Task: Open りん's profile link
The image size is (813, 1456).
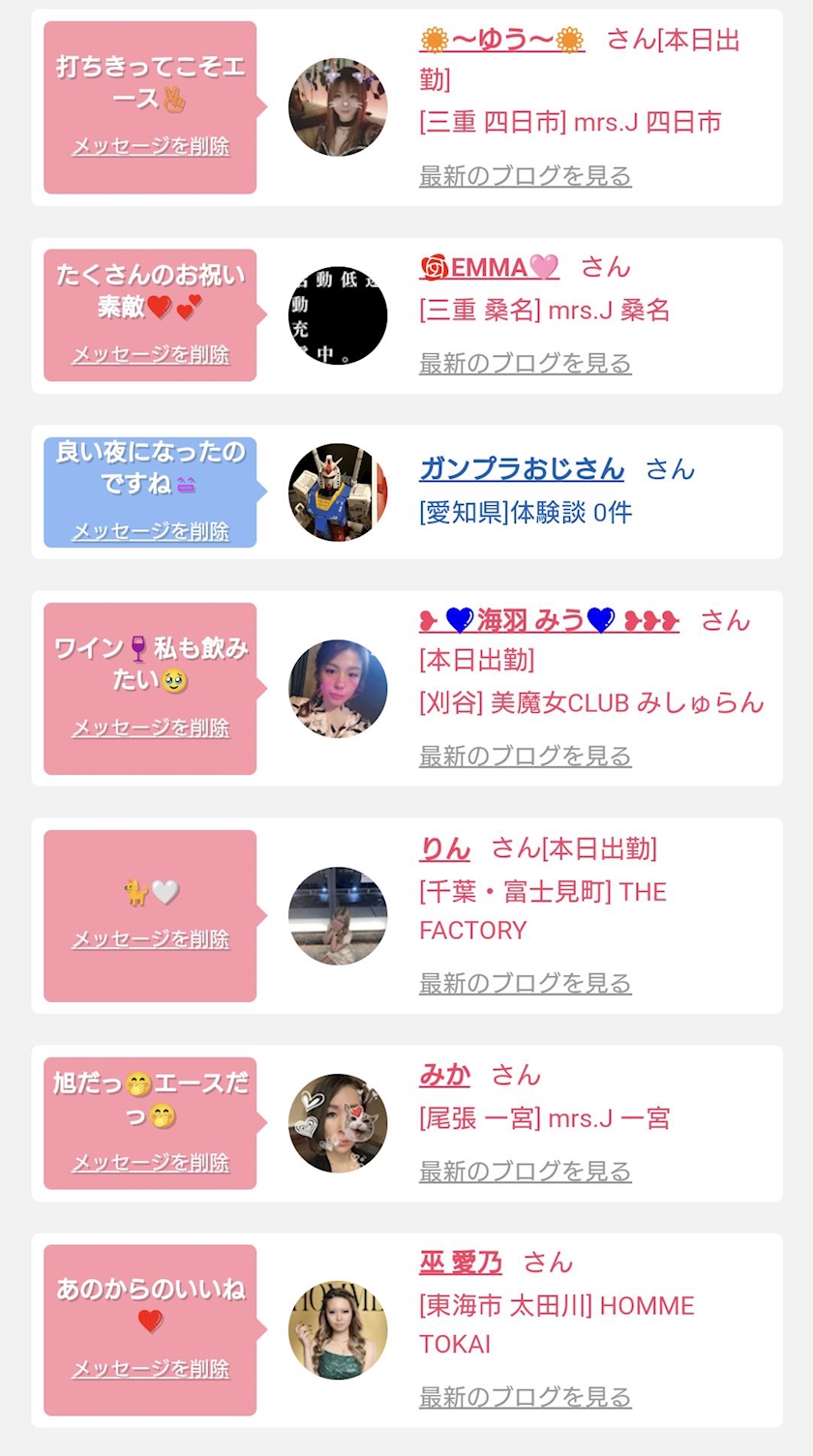Action: point(444,848)
